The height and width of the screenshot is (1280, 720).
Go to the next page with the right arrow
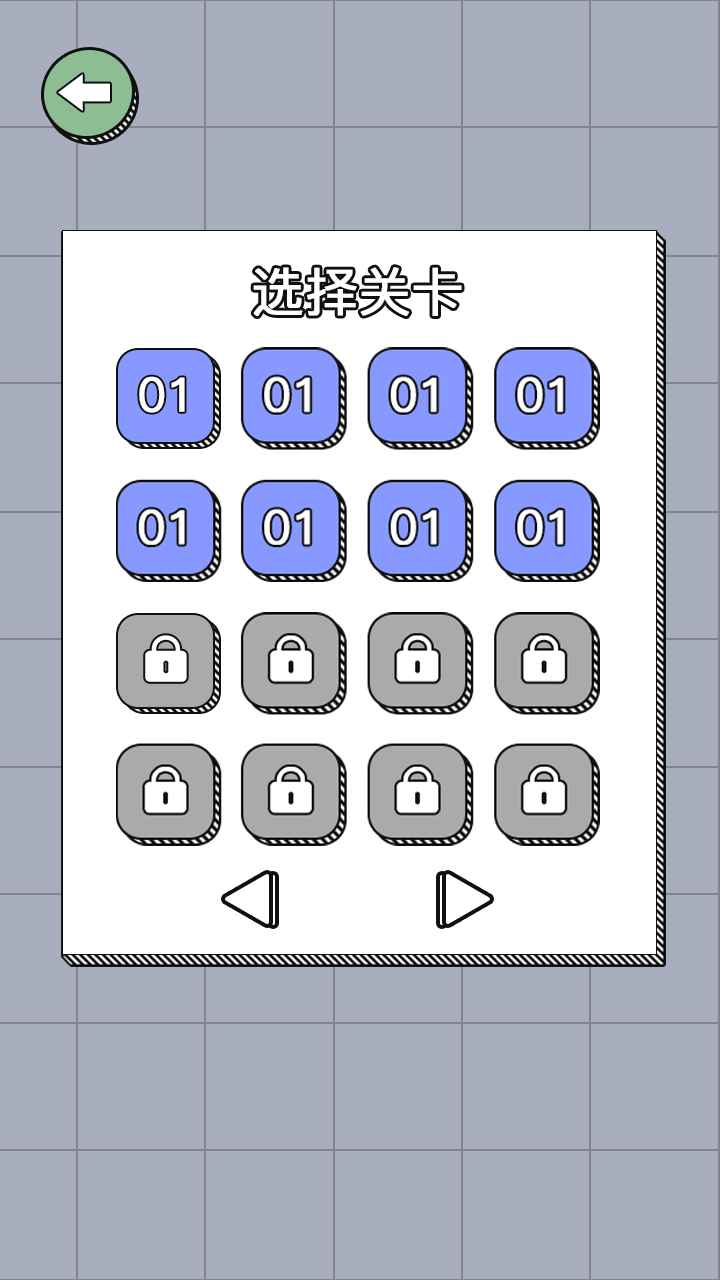pyautogui.click(x=466, y=898)
